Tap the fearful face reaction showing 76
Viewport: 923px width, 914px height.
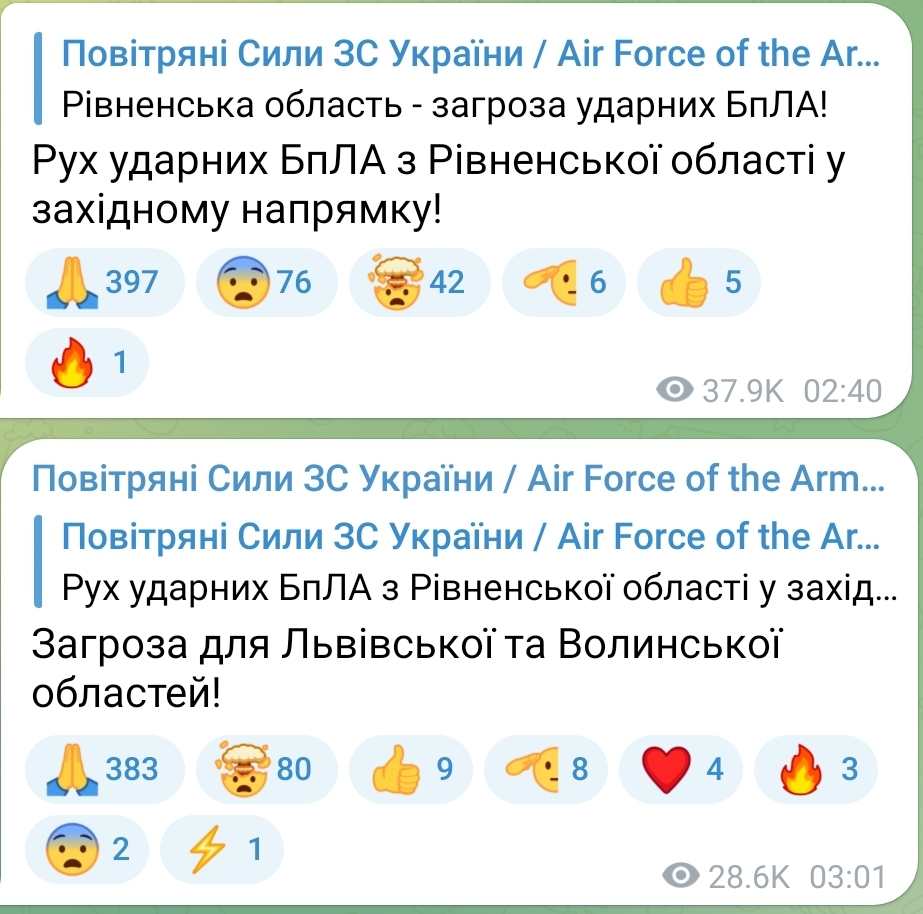point(265,283)
